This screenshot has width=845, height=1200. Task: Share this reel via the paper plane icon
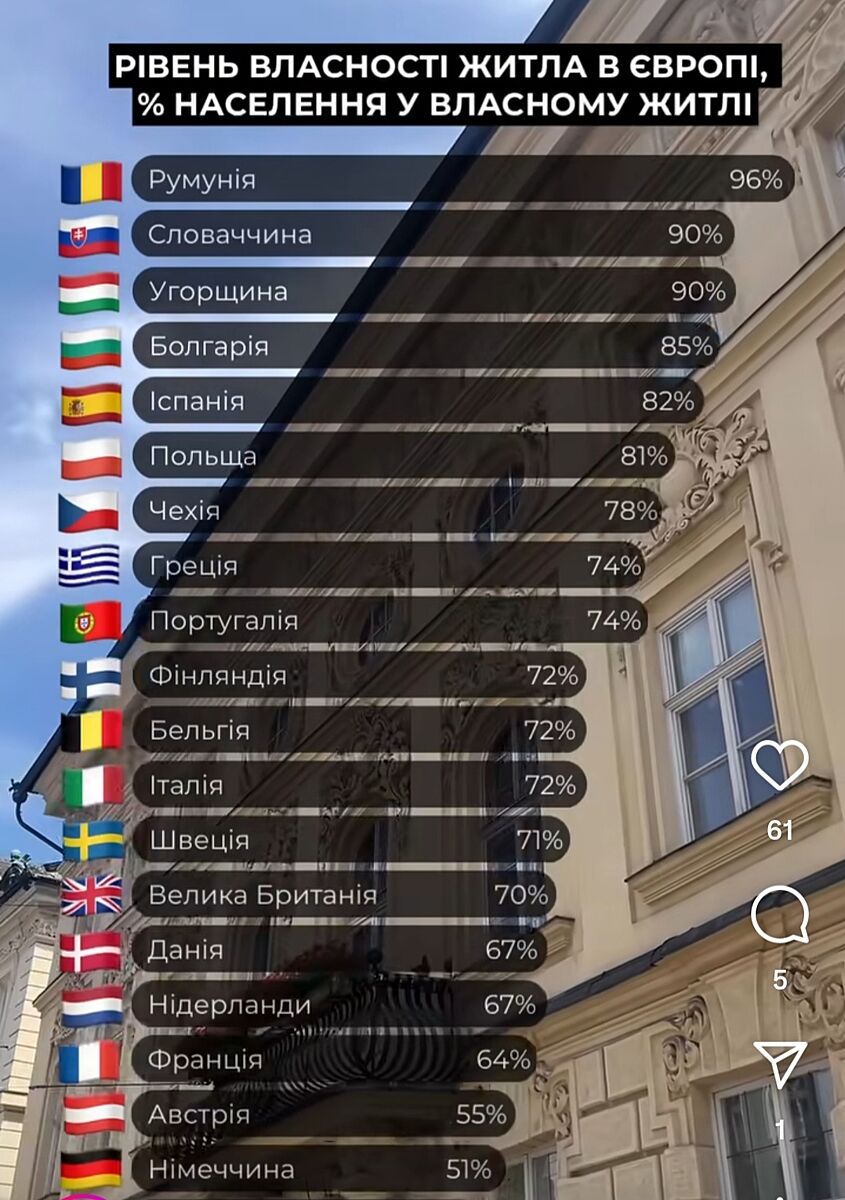(779, 1065)
